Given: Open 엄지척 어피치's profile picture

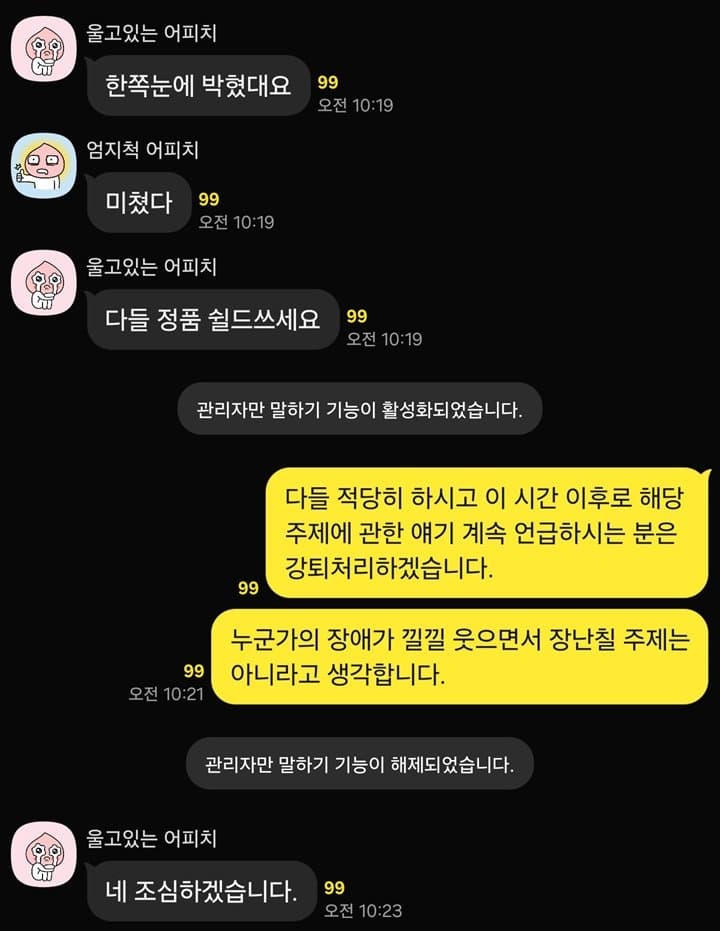Looking at the screenshot, I should (44, 166).
